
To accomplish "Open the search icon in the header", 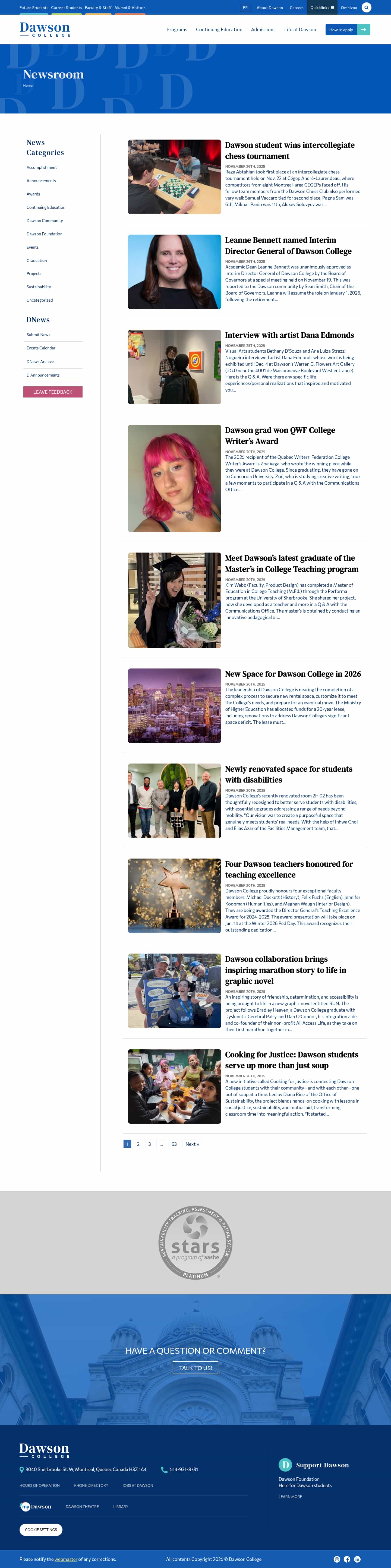I will (366, 8).
